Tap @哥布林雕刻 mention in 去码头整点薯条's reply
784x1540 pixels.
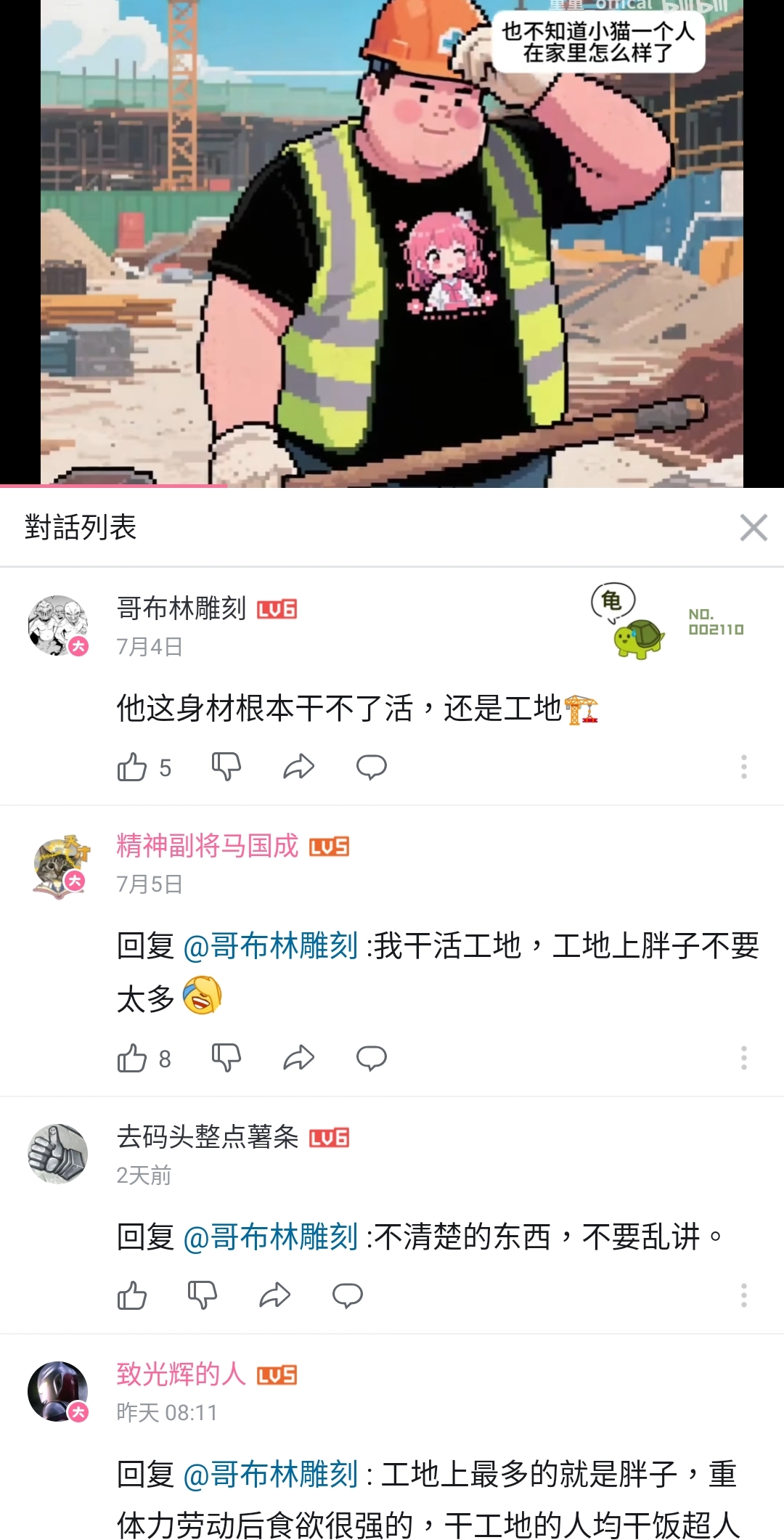tap(271, 1237)
